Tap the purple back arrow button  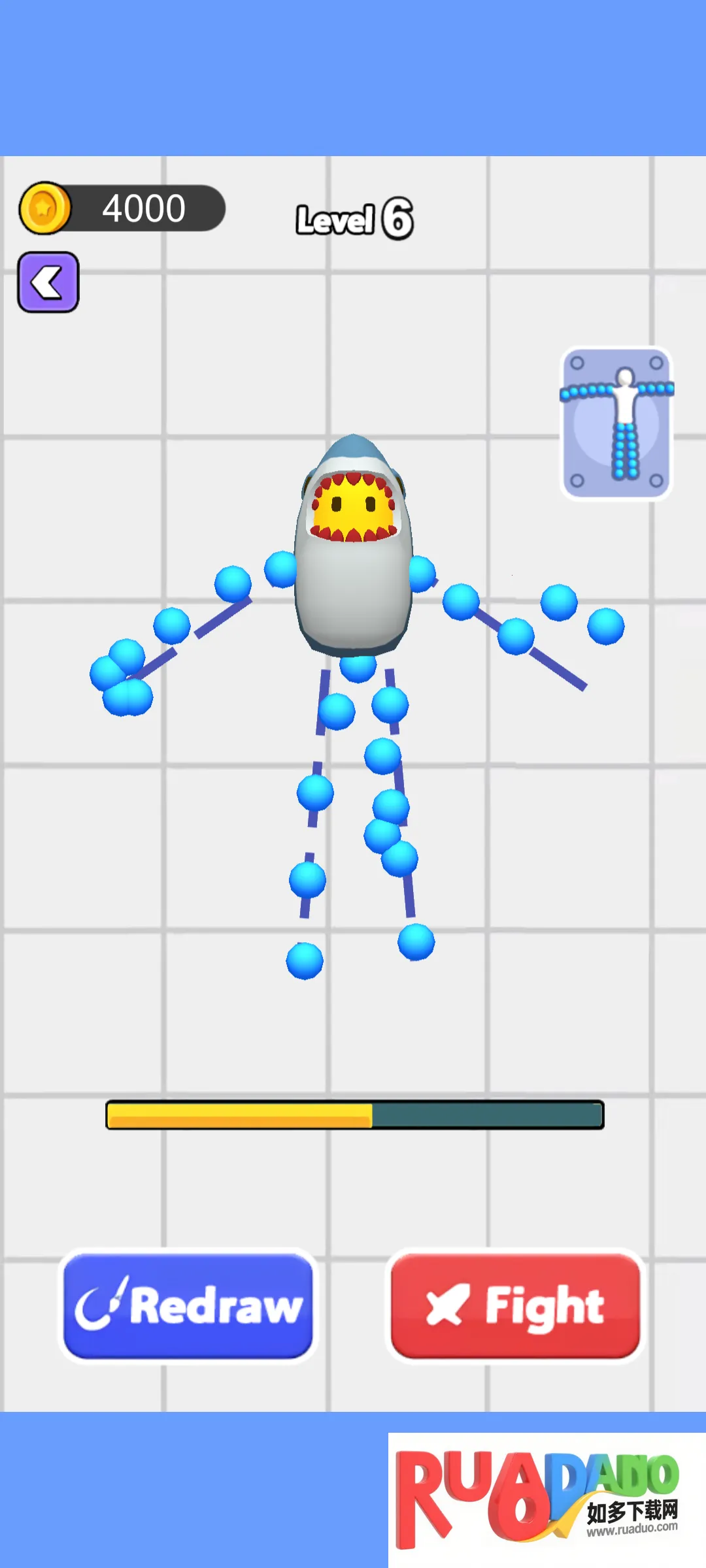[x=48, y=282]
